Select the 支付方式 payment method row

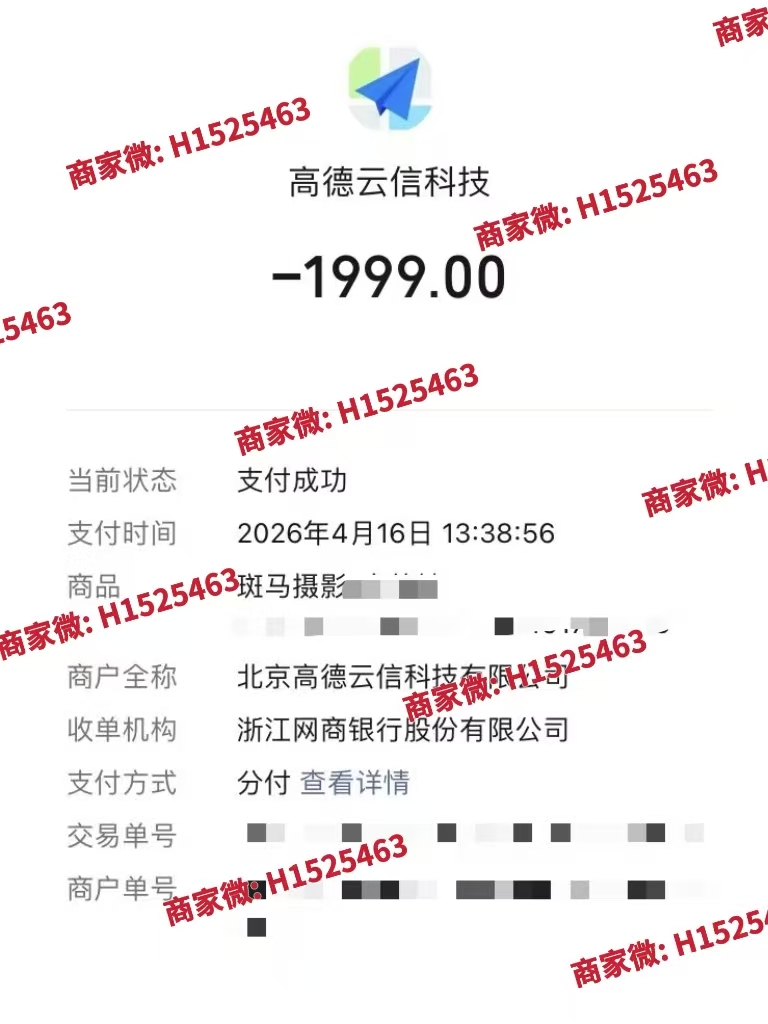pos(300,786)
